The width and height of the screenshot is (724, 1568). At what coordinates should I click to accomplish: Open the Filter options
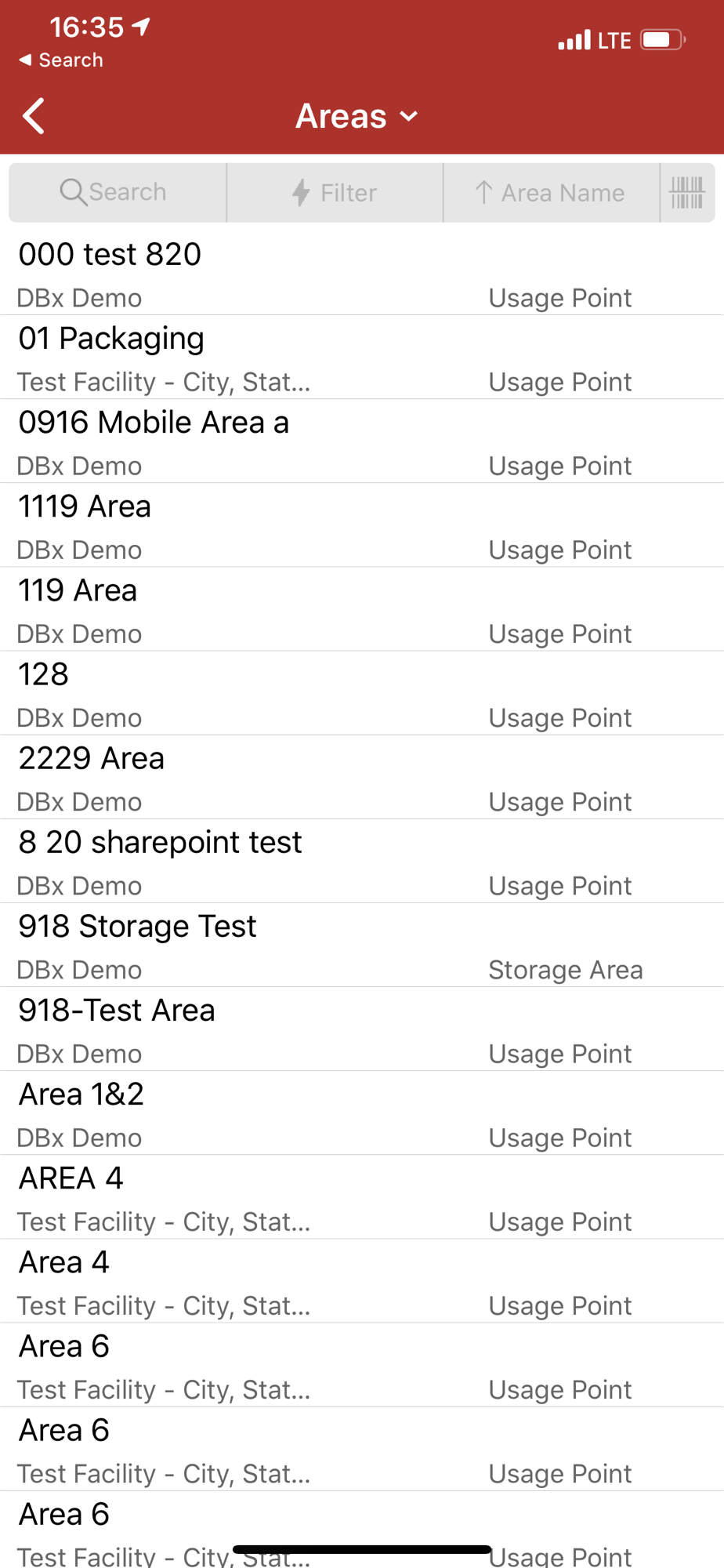click(335, 192)
